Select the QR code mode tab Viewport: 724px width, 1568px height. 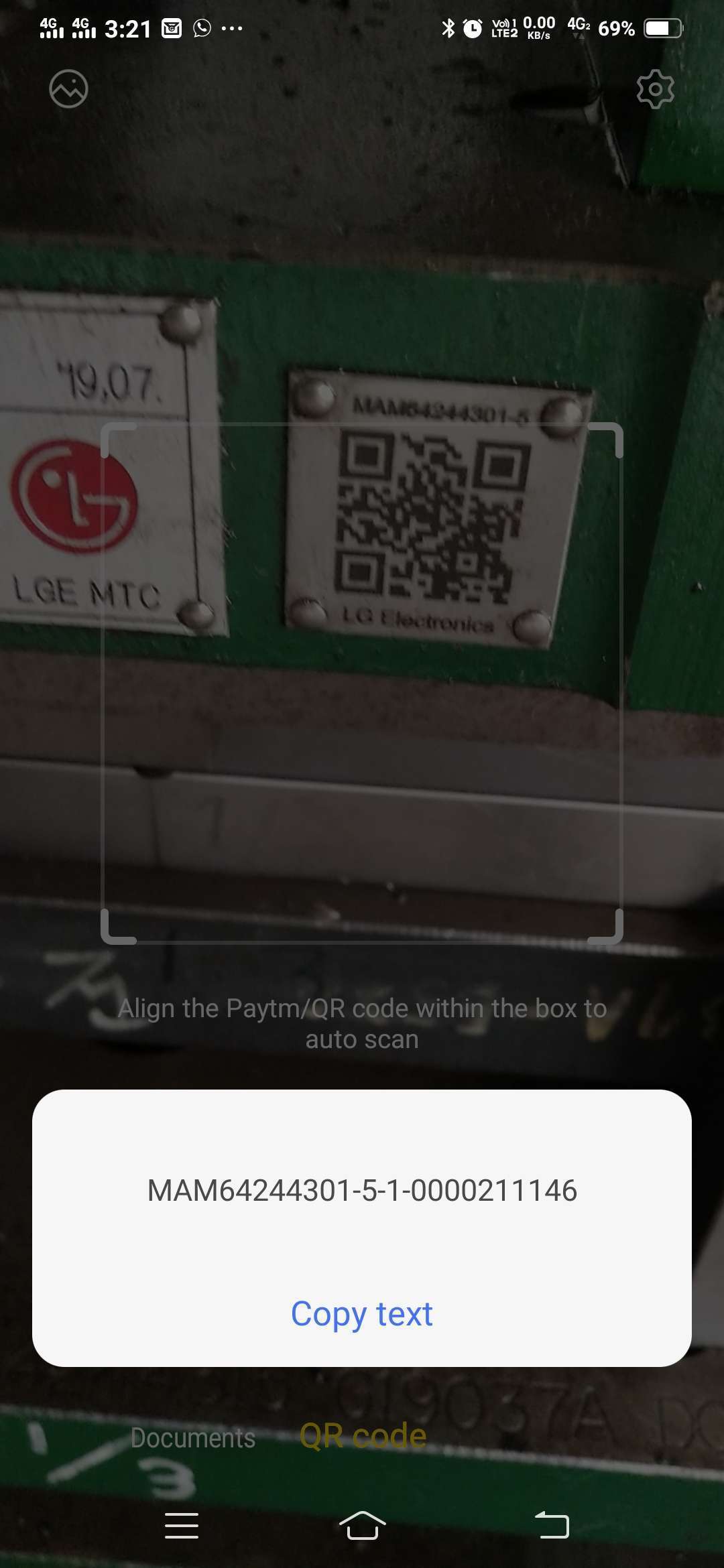[363, 1436]
